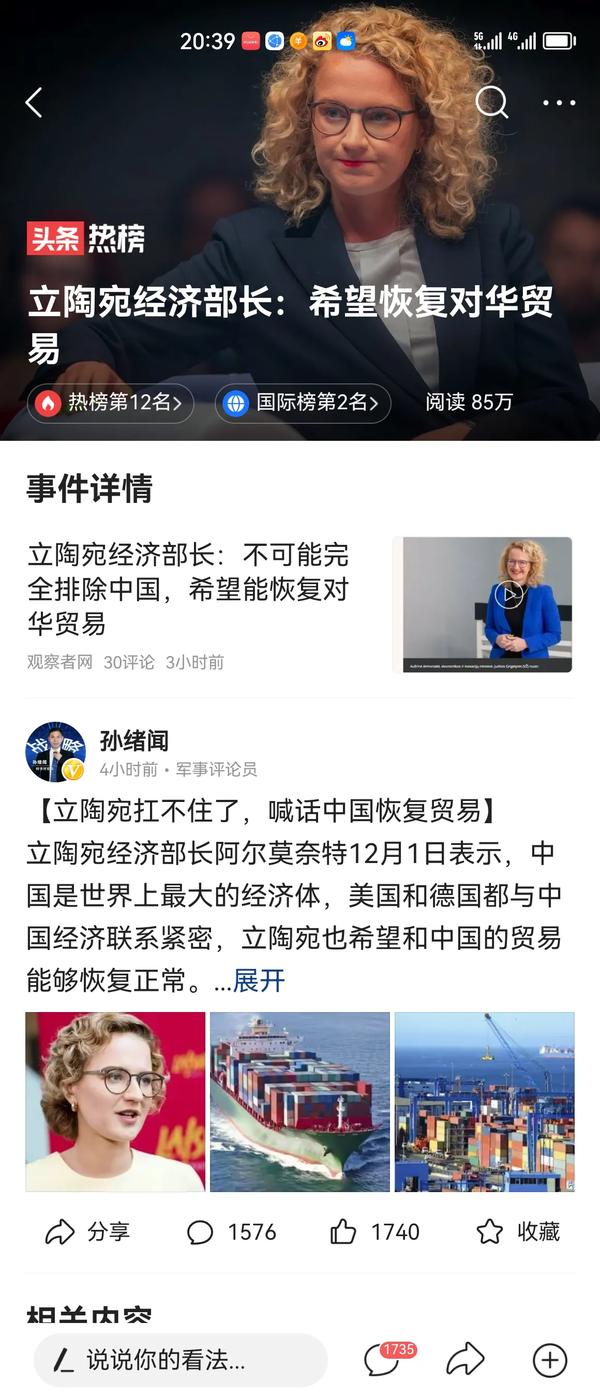Share 孙绪闻's post via 分享
Viewport: 600px width, 1397px height.
pos(88,1232)
